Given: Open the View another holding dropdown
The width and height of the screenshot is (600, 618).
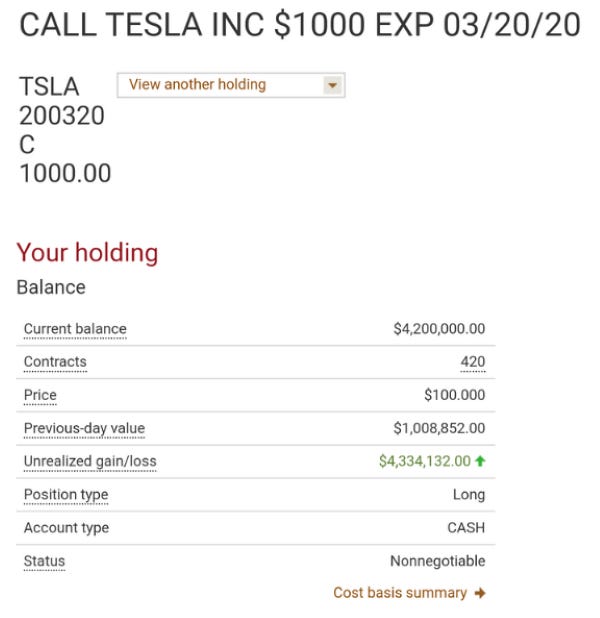Looking at the screenshot, I should [231, 85].
